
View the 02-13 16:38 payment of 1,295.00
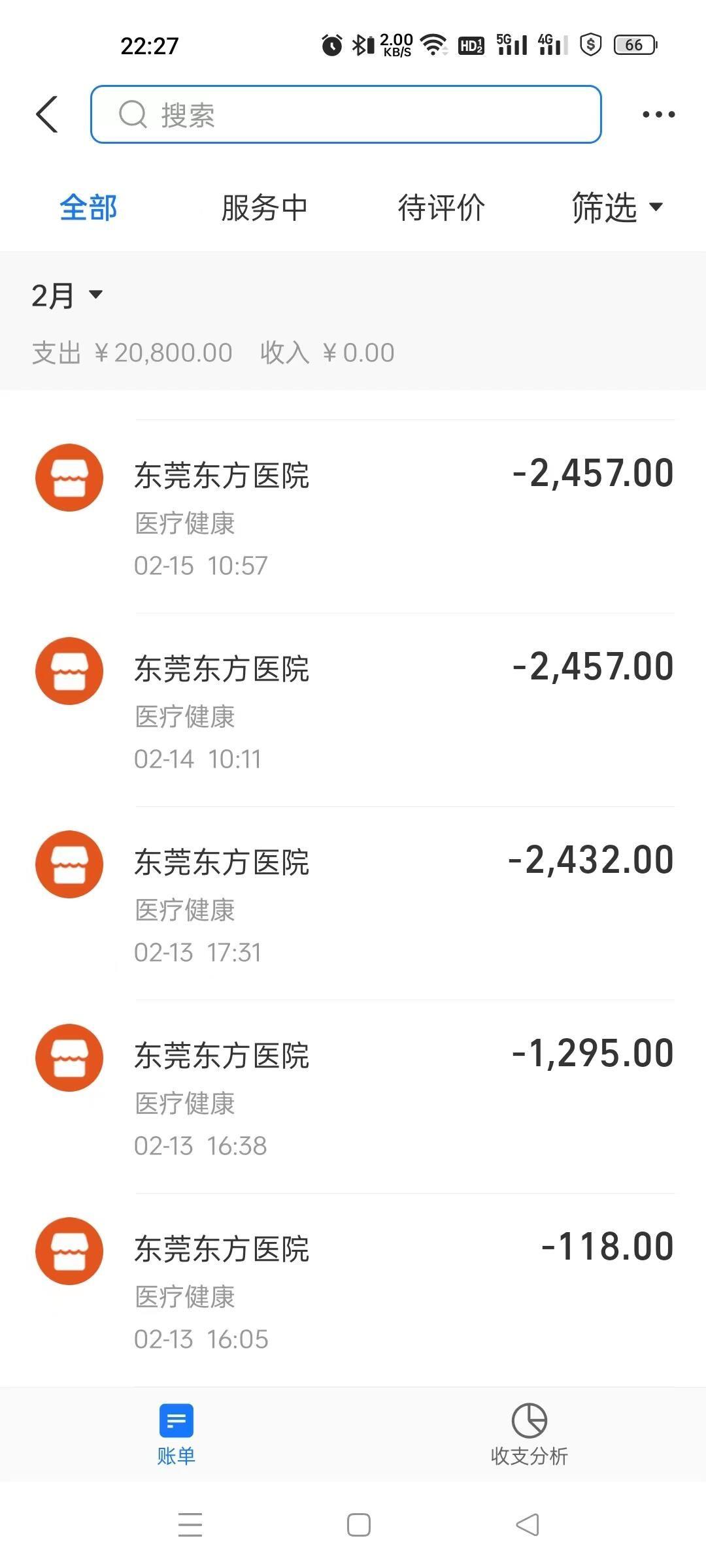353,1097
